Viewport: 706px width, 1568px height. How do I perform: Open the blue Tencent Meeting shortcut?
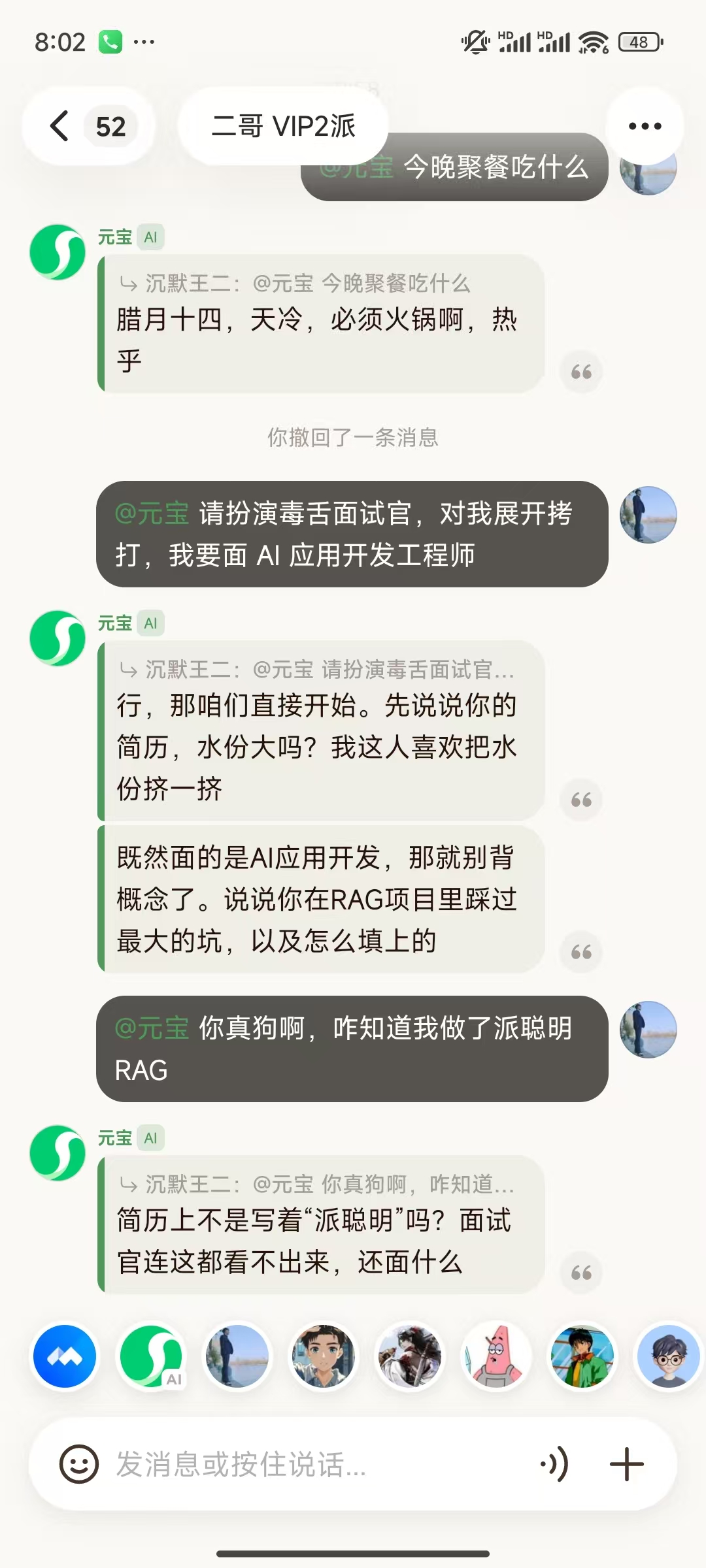tap(65, 1356)
